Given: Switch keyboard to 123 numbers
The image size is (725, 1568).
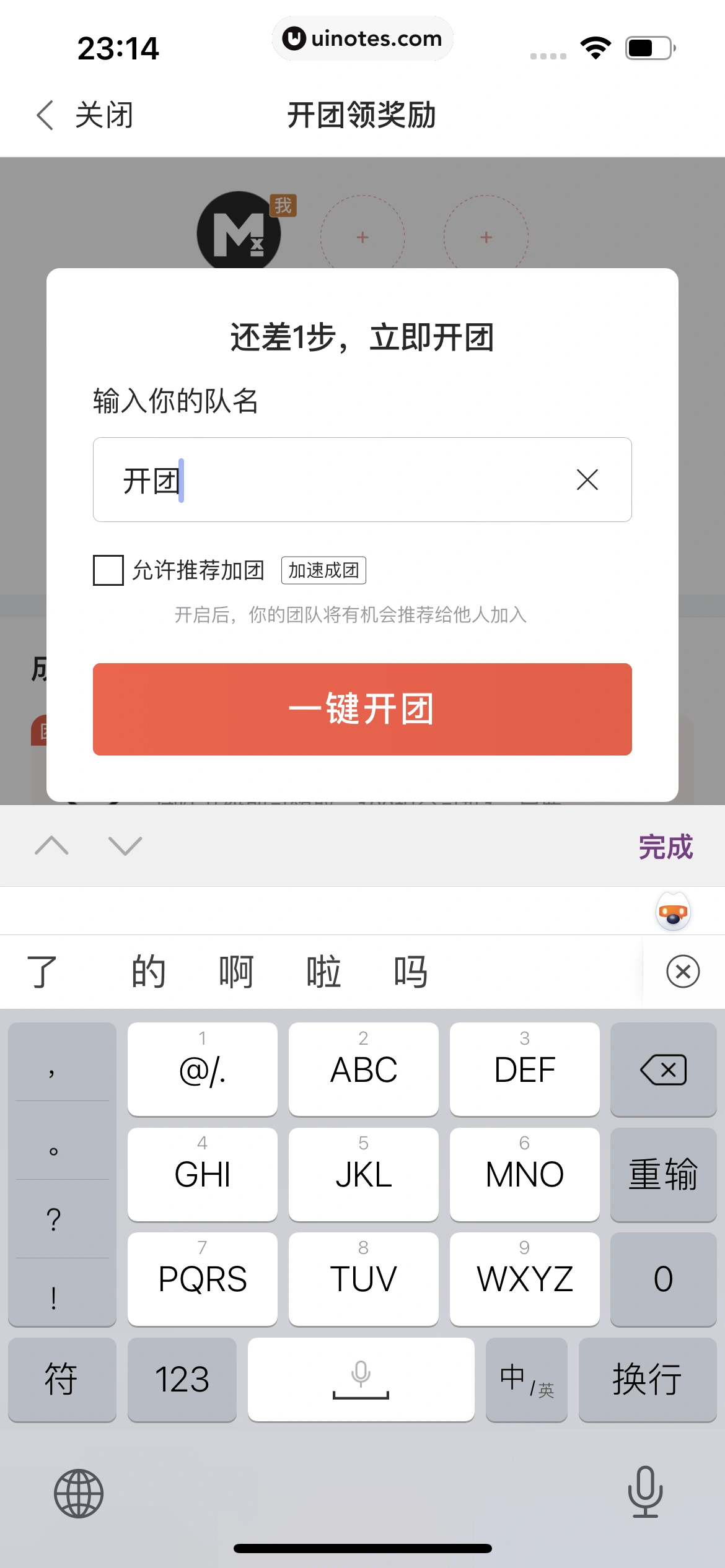Looking at the screenshot, I should coord(182,1380).
